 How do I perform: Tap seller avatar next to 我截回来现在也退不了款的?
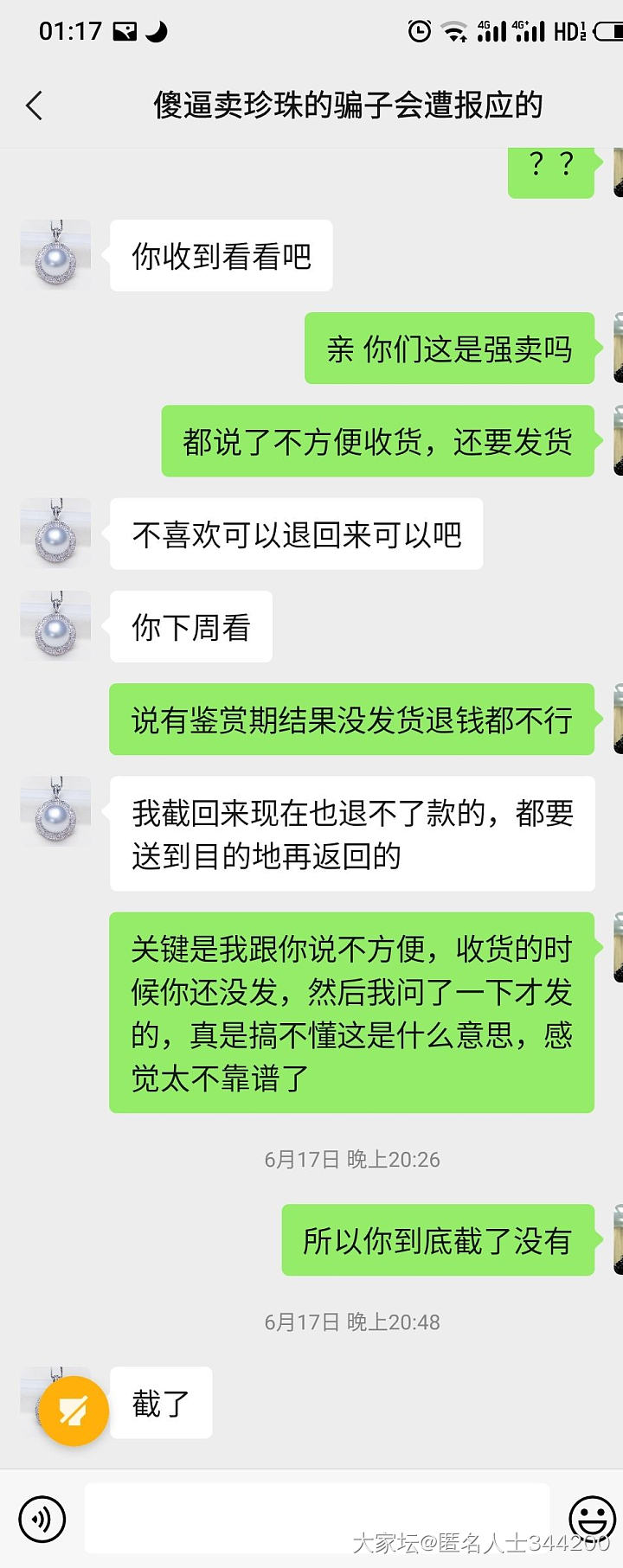tap(55, 811)
